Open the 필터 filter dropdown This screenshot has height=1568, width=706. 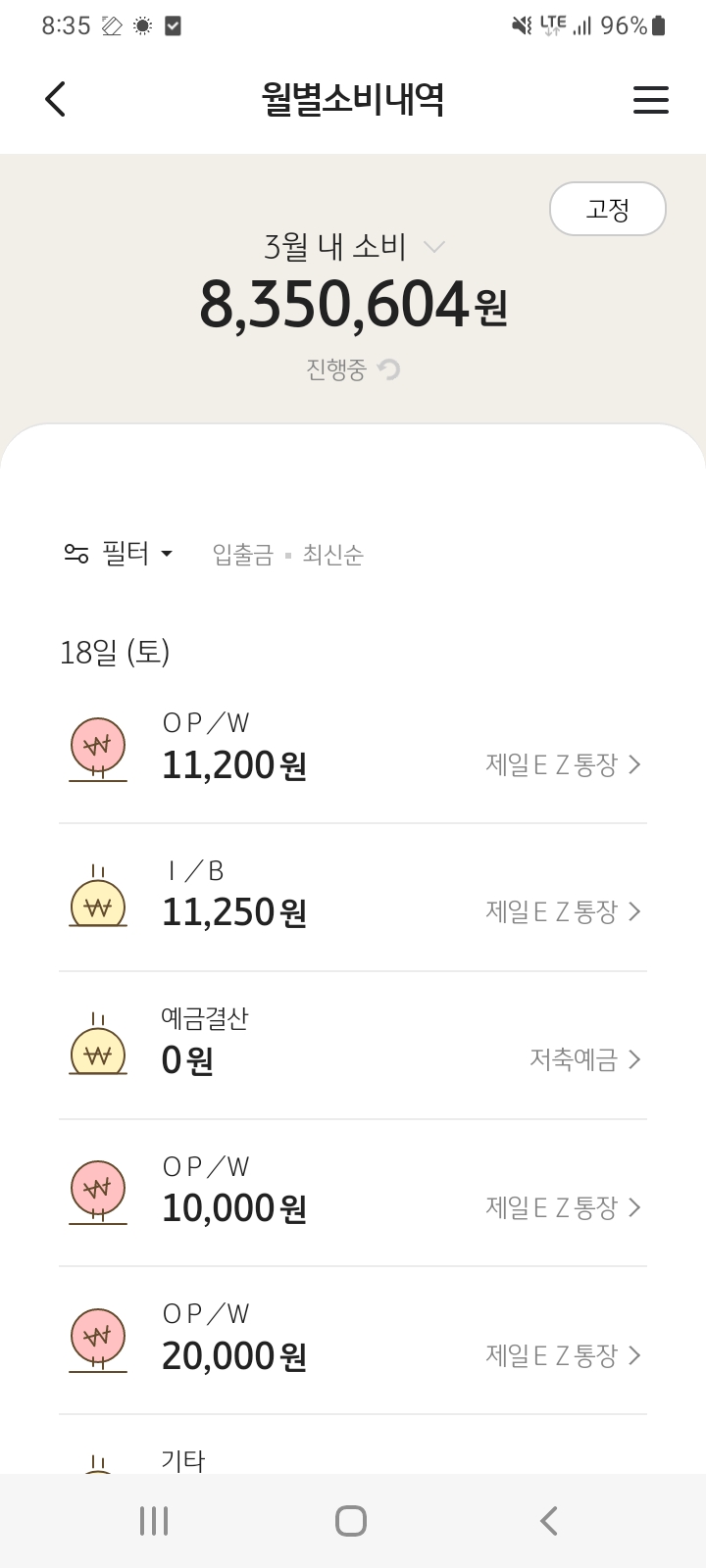pos(120,554)
